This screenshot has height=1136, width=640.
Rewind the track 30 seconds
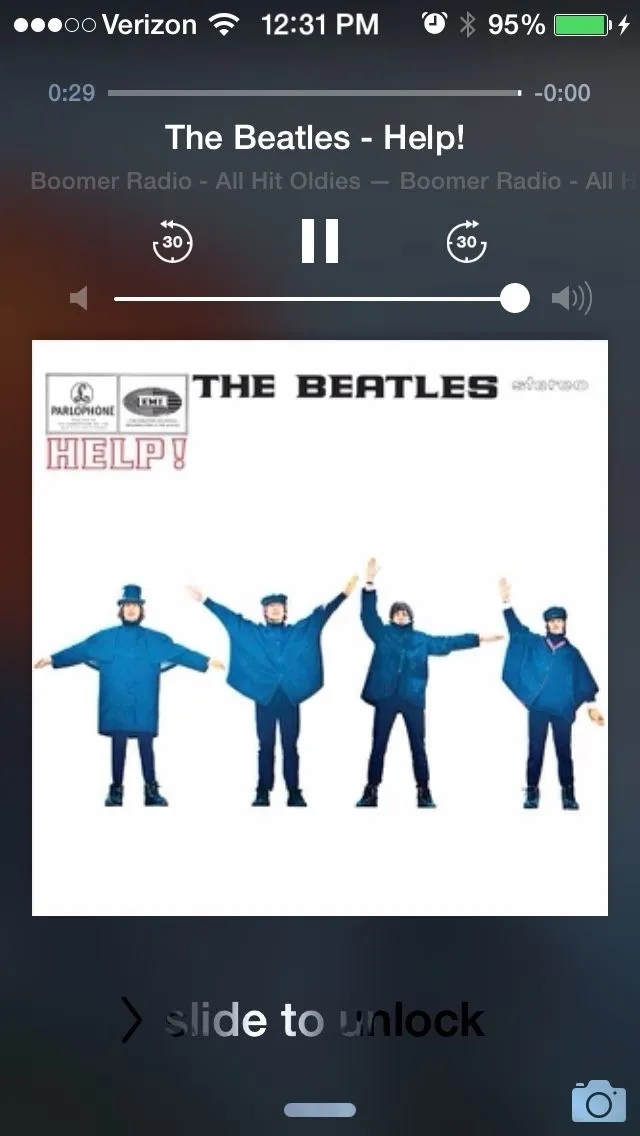tap(172, 241)
